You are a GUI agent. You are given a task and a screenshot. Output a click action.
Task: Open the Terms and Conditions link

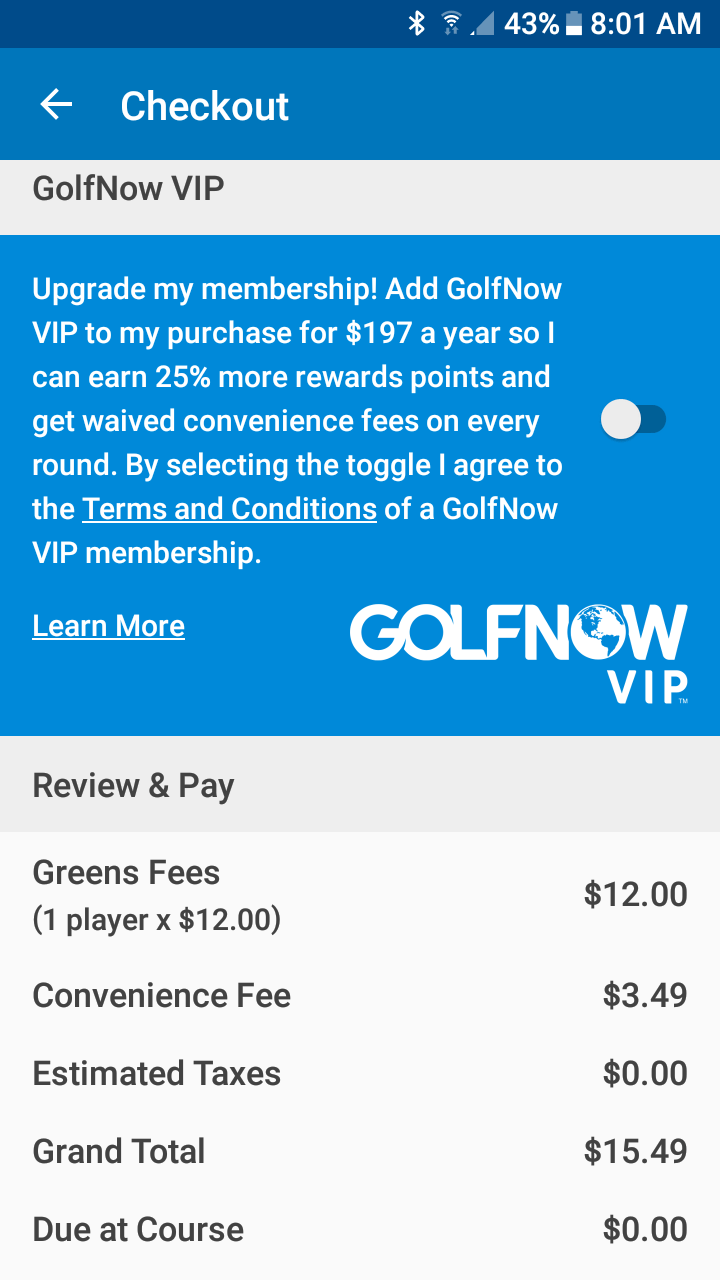(229, 508)
